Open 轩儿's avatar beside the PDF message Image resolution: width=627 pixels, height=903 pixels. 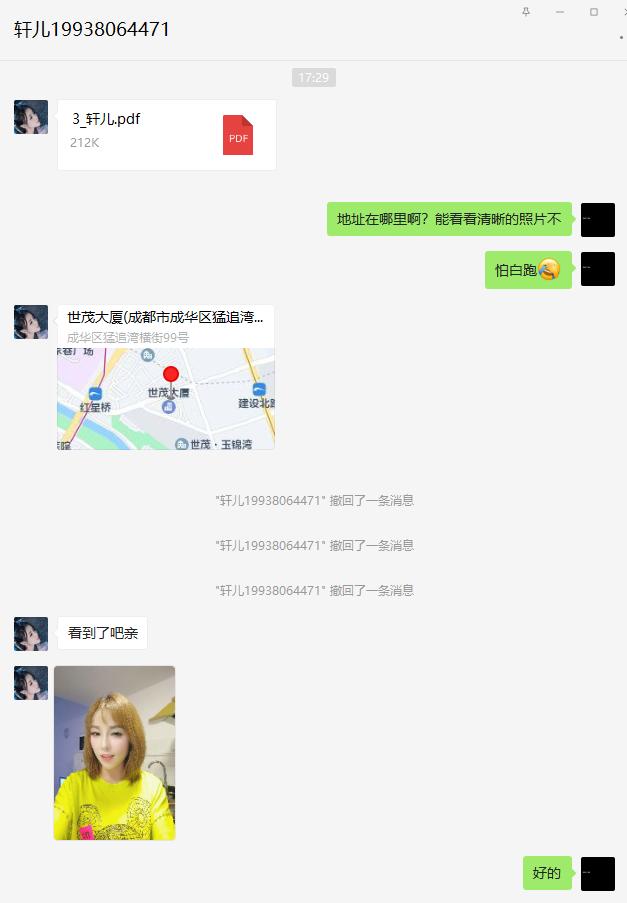31,117
